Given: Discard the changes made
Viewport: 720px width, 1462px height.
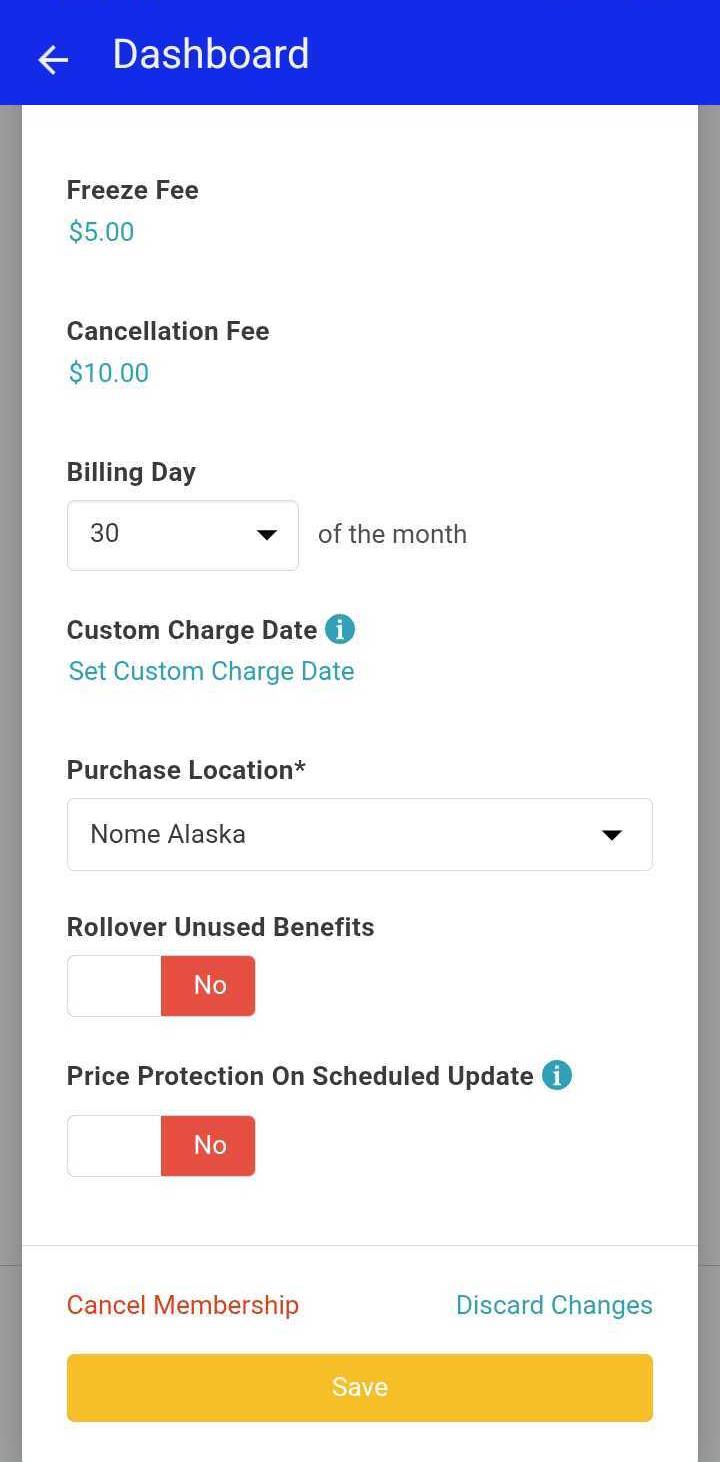Looking at the screenshot, I should (554, 1305).
